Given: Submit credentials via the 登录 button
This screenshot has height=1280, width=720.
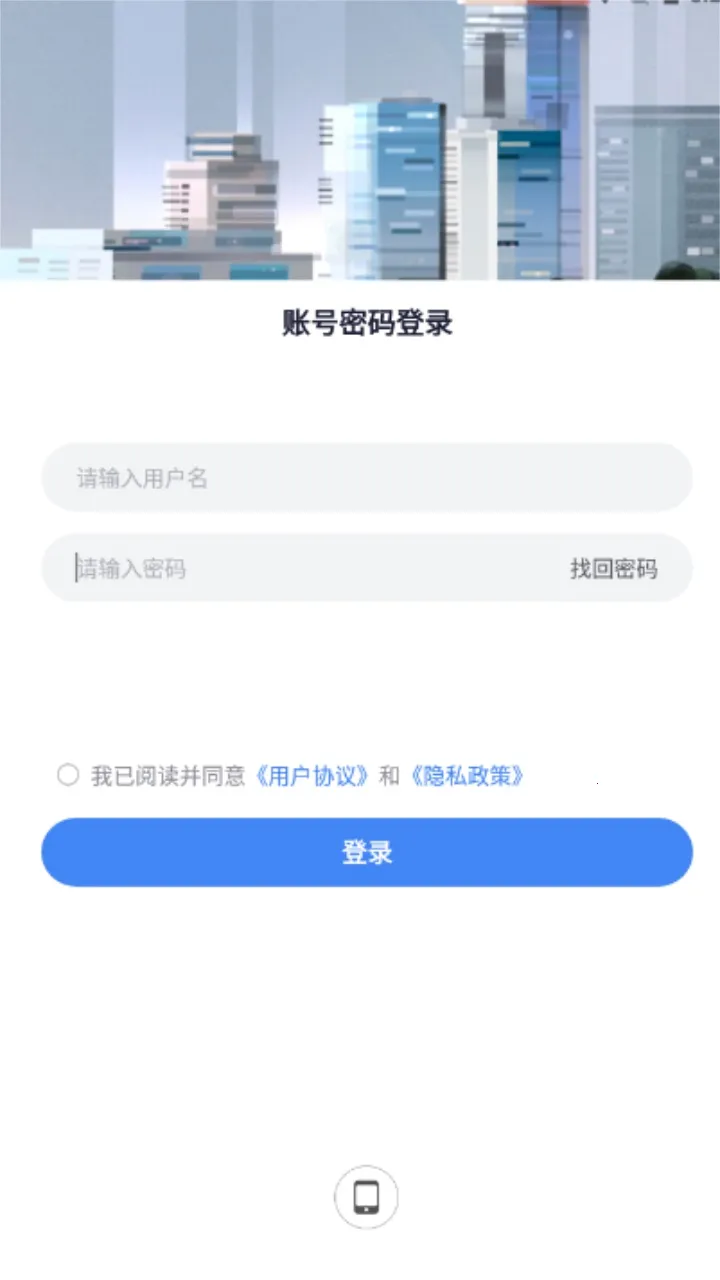Looking at the screenshot, I should click(x=366, y=851).
